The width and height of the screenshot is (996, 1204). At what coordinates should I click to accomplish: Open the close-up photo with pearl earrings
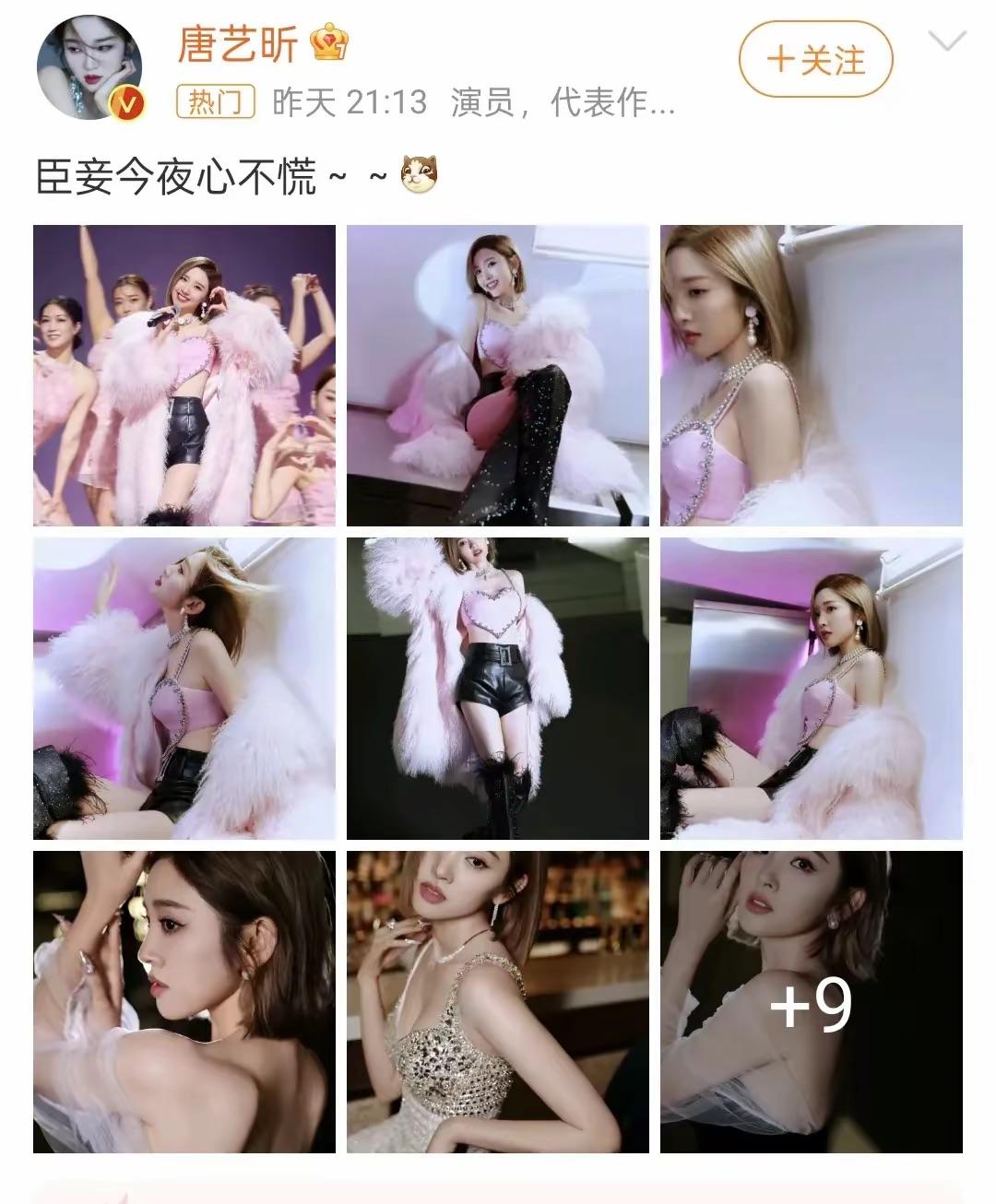pyautogui.click(x=811, y=375)
